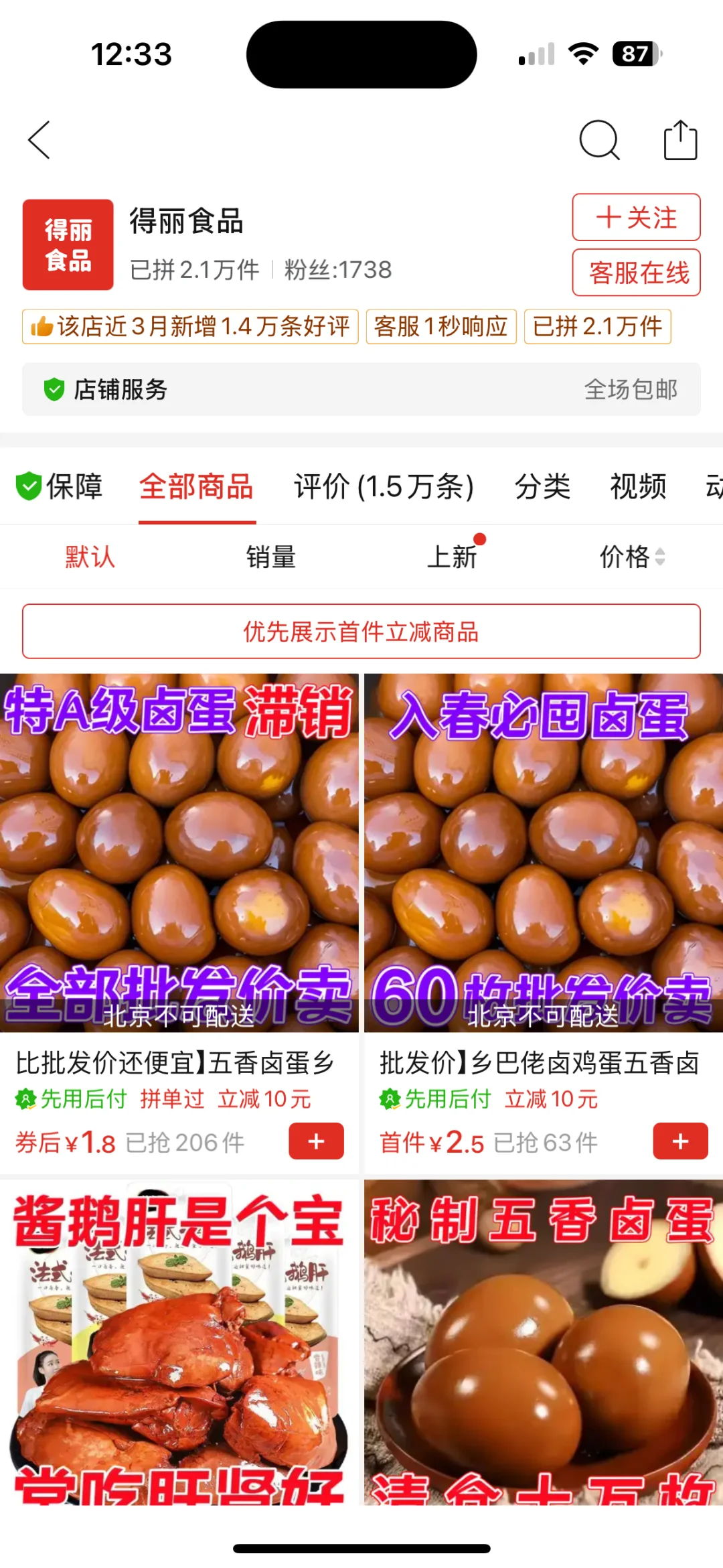Share this store page

[x=680, y=140]
